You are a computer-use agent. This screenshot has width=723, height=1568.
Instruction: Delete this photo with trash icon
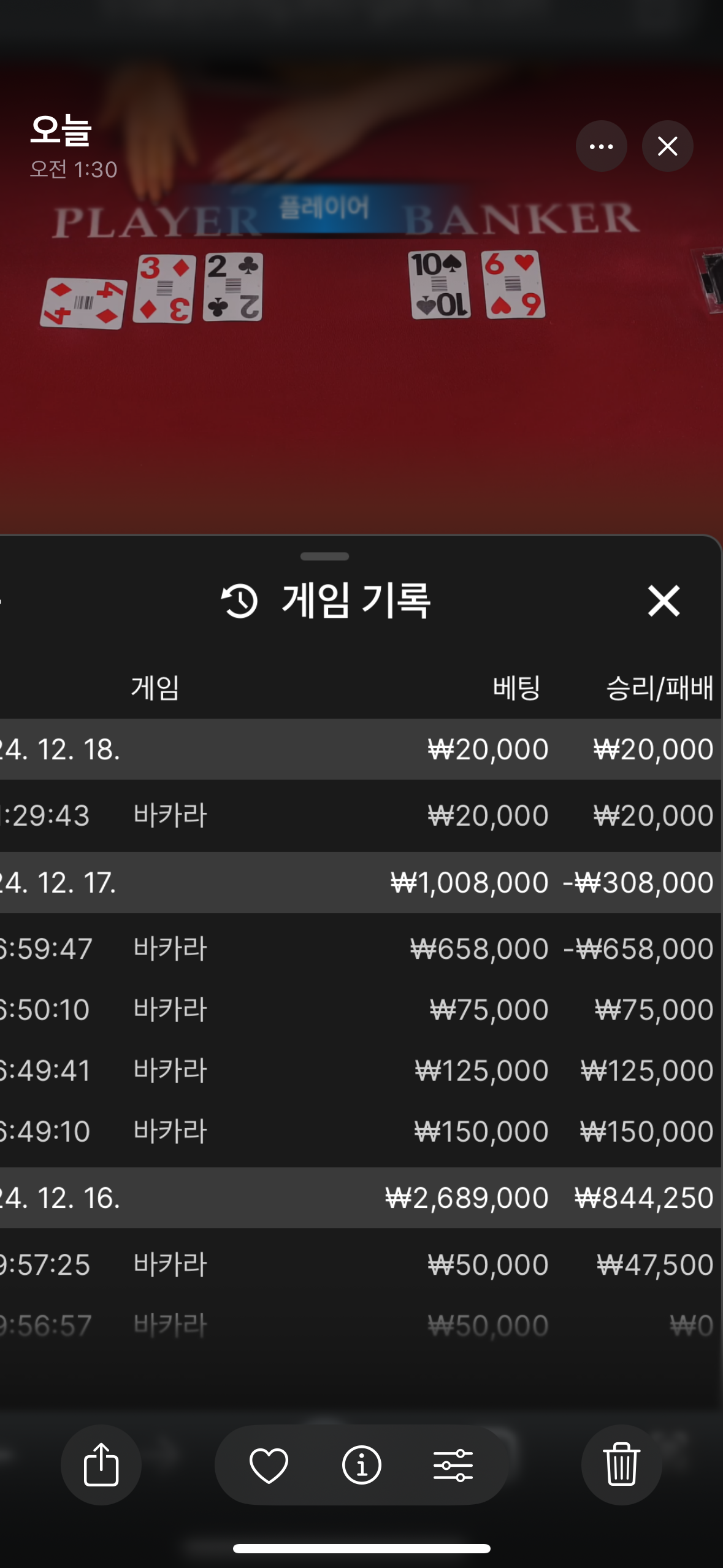[x=621, y=1464]
